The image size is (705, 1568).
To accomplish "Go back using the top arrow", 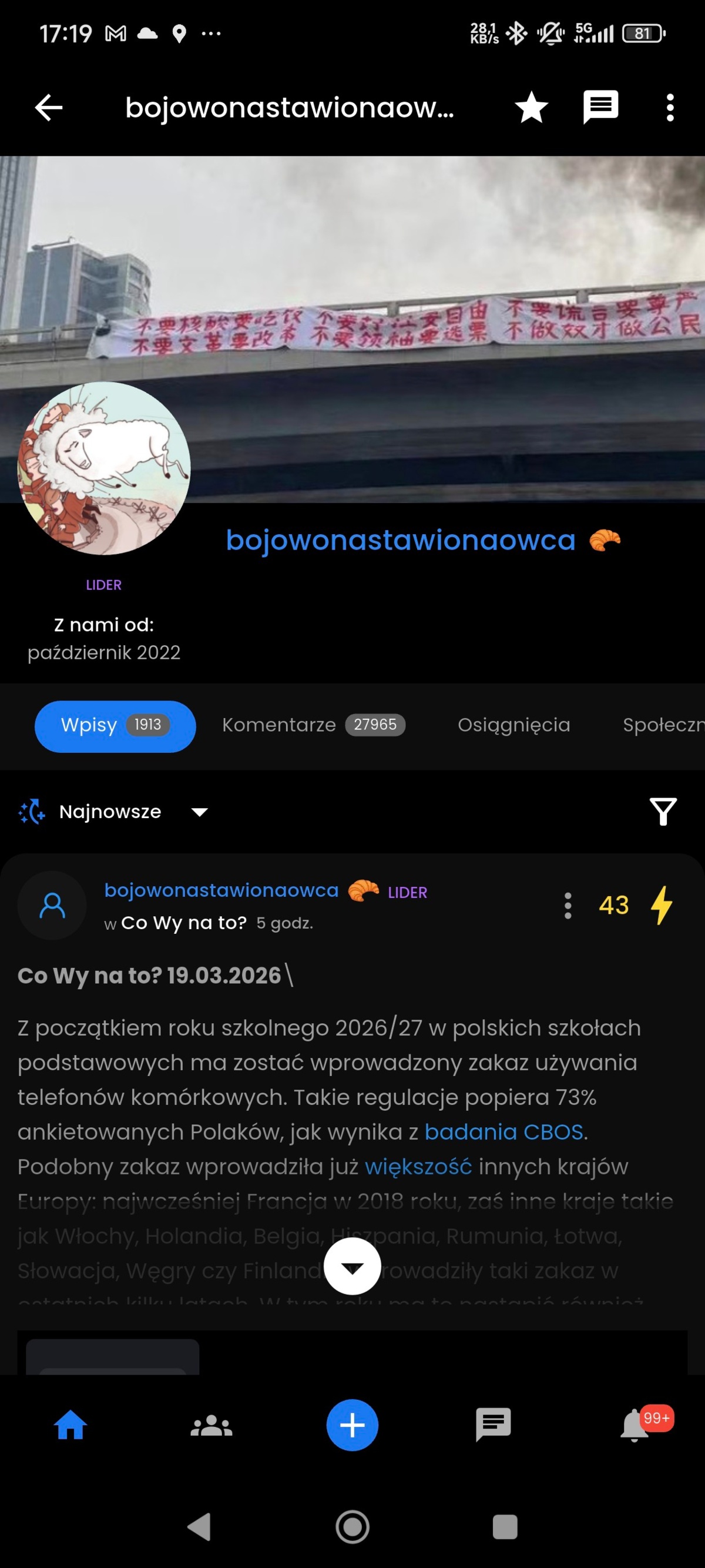I will pos(49,108).
